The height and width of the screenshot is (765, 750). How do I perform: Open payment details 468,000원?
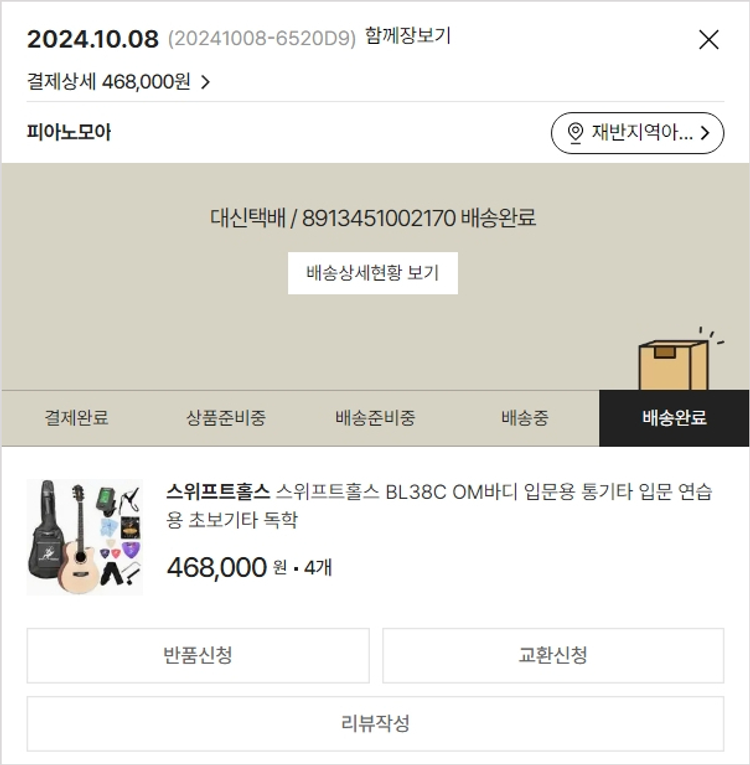(x=118, y=82)
